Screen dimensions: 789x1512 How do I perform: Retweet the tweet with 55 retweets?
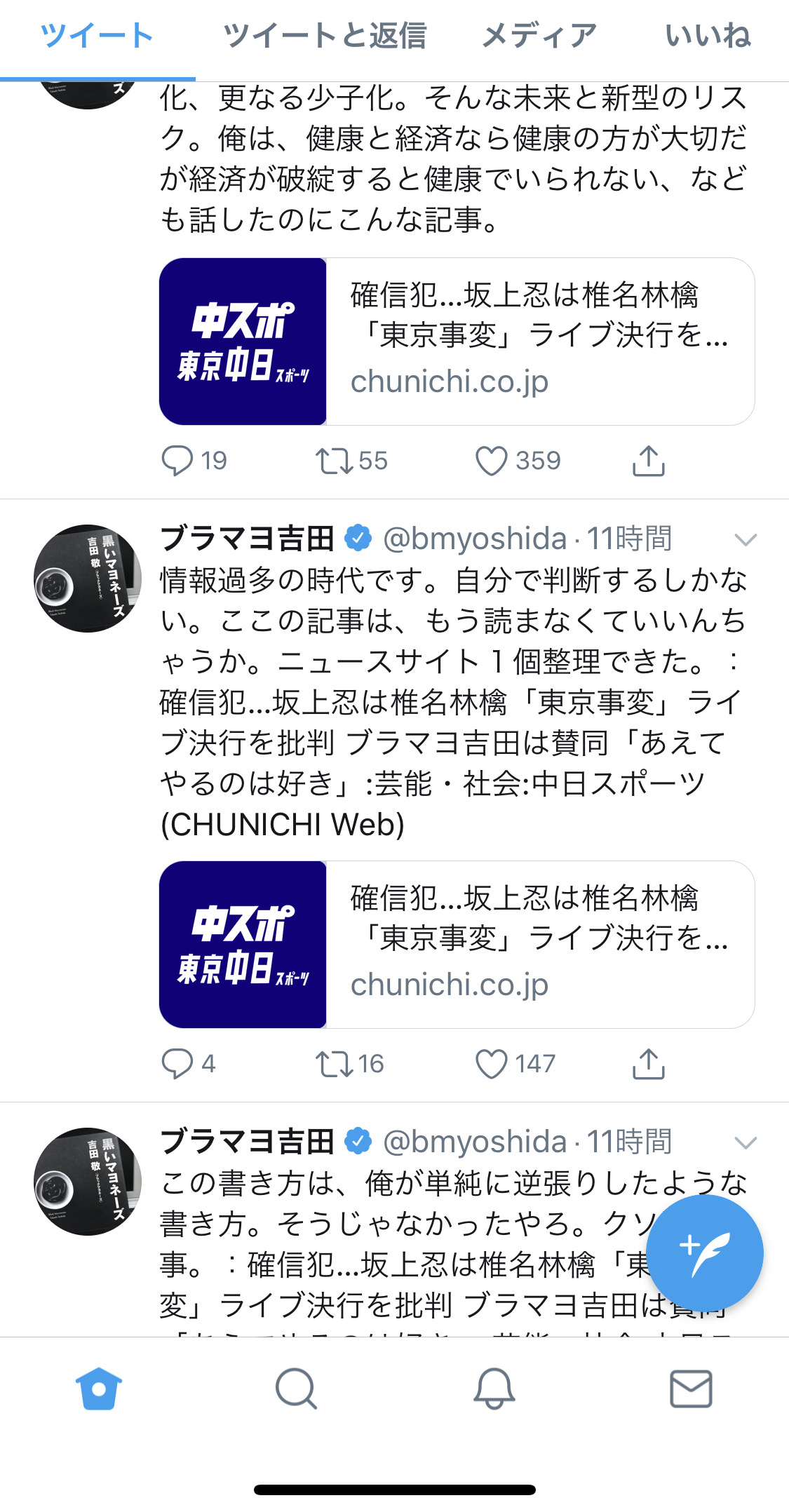pos(334,461)
